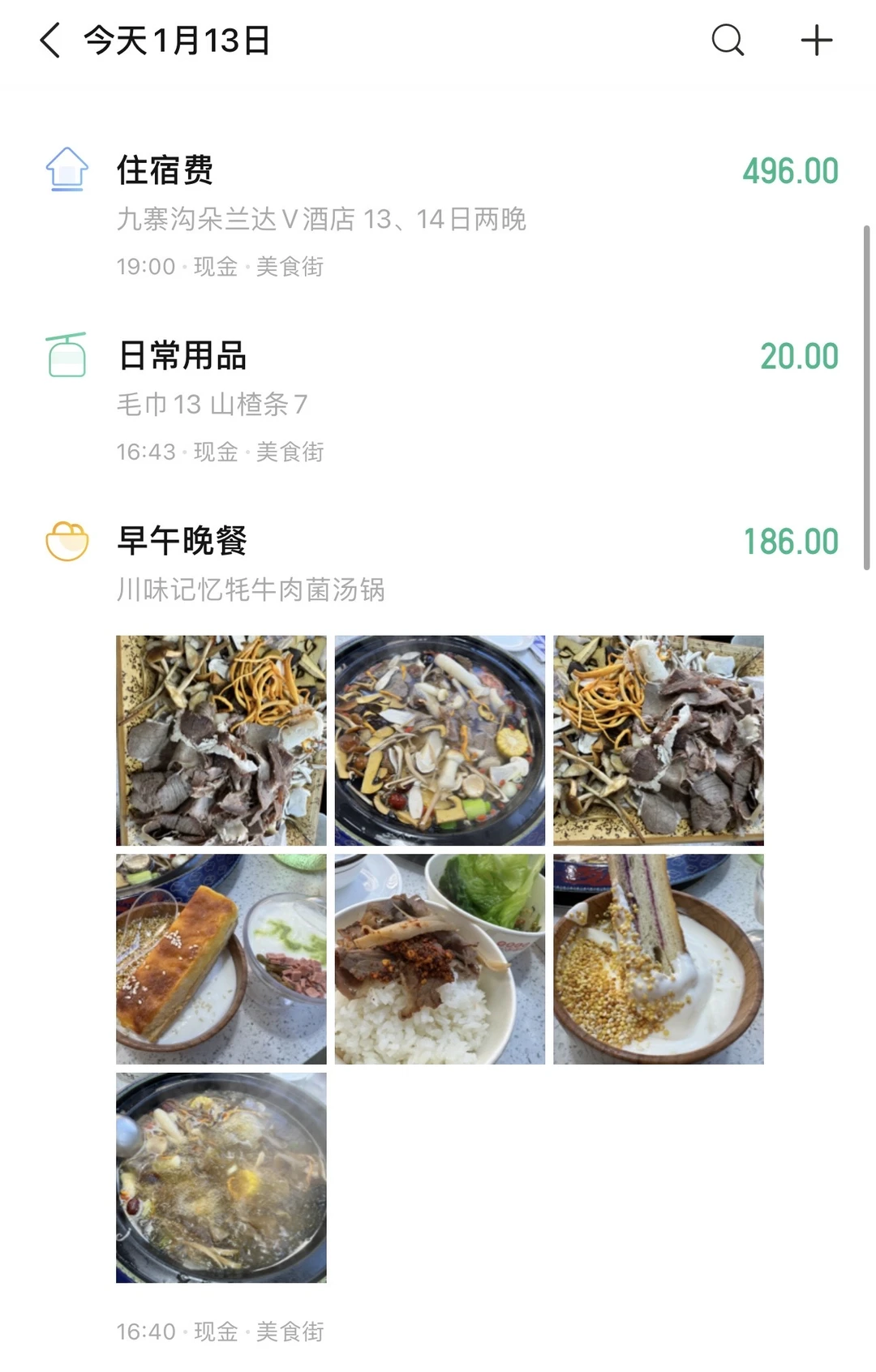View the third photo with orange cordyceps platter
The width and height of the screenshot is (876, 1372).
pos(658,740)
